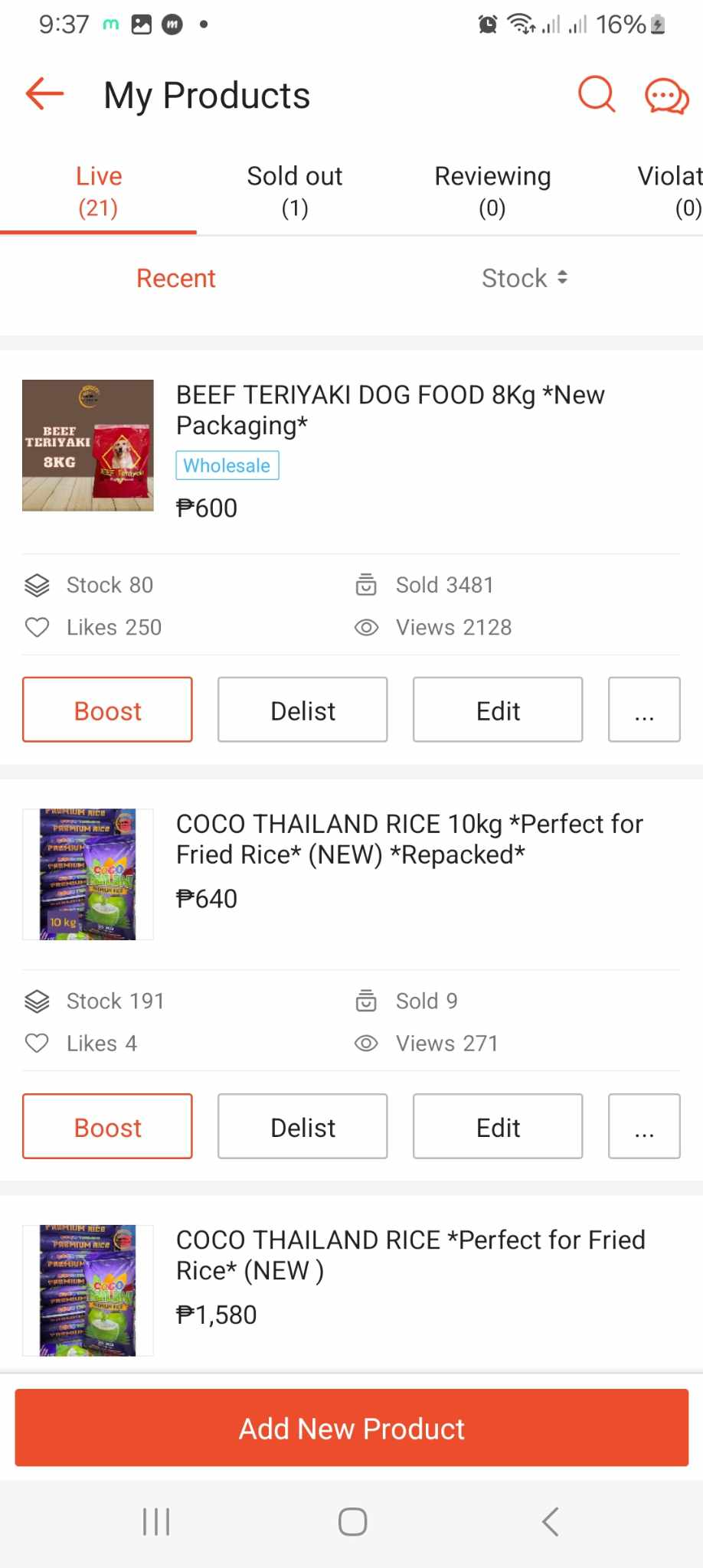Screen dimensions: 703x1568
Task: Go back from My Products
Action: point(44,95)
